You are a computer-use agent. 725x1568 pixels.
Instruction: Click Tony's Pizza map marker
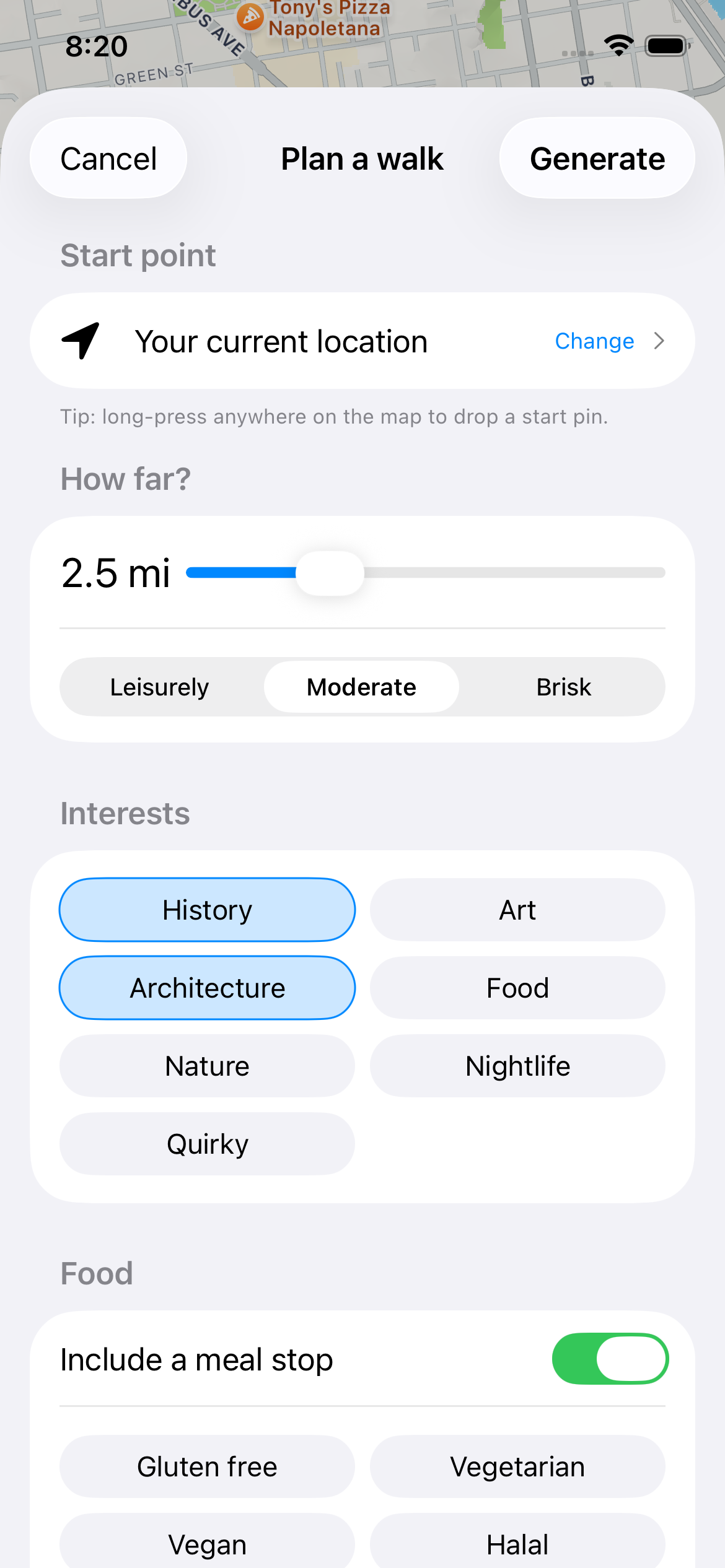pyautogui.click(x=252, y=15)
